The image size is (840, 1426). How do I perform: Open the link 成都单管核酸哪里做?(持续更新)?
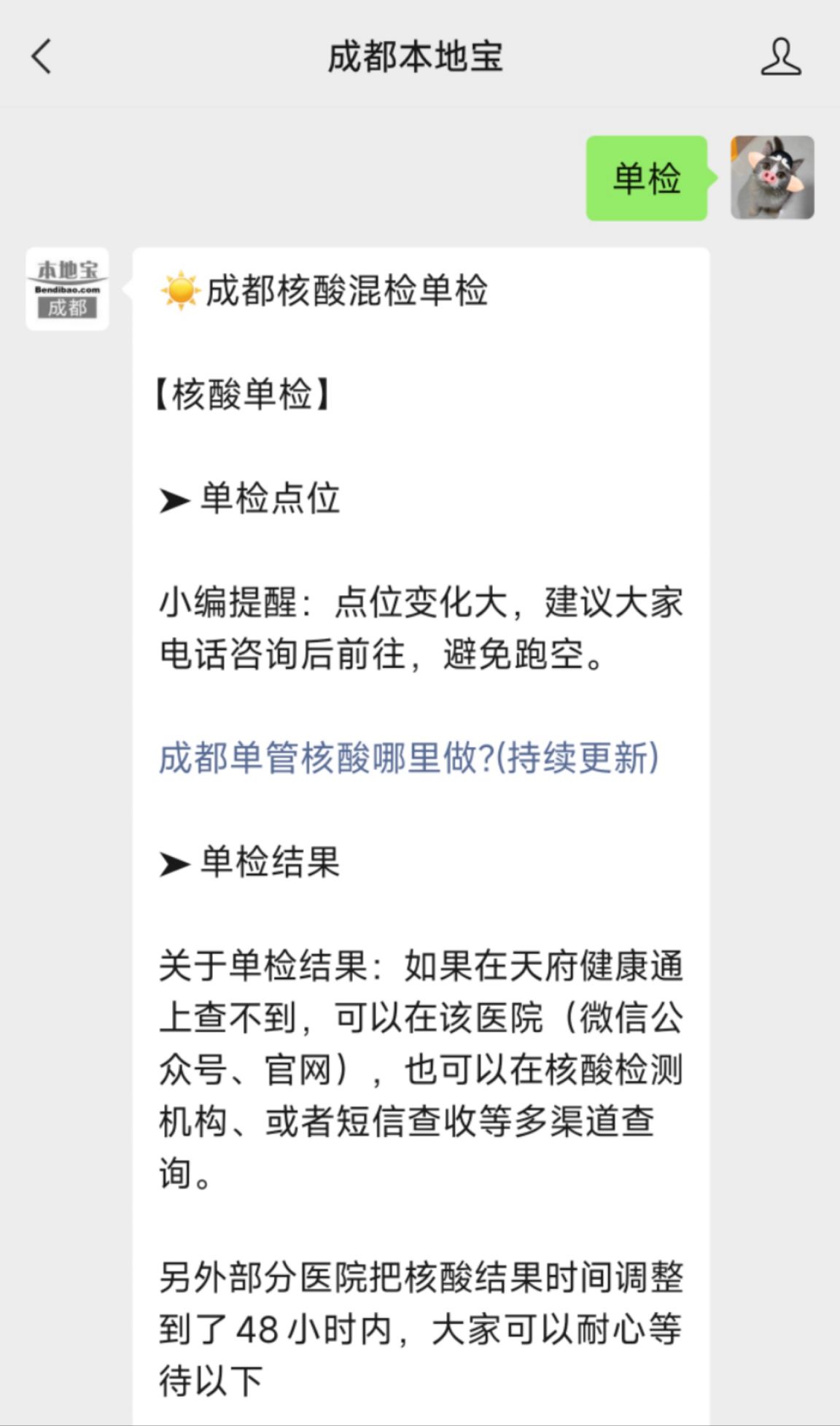tap(409, 758)
